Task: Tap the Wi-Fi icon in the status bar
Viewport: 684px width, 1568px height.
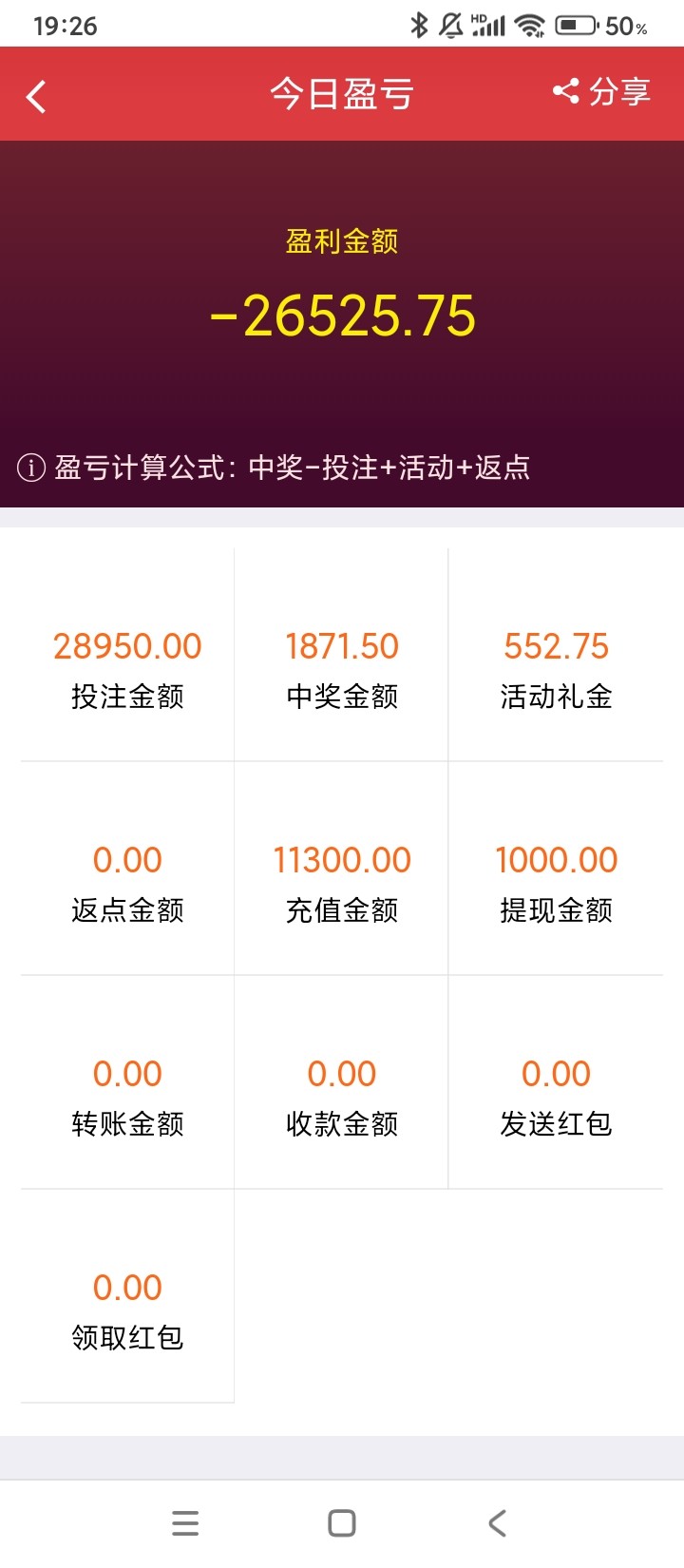Action: coord(528,25)
